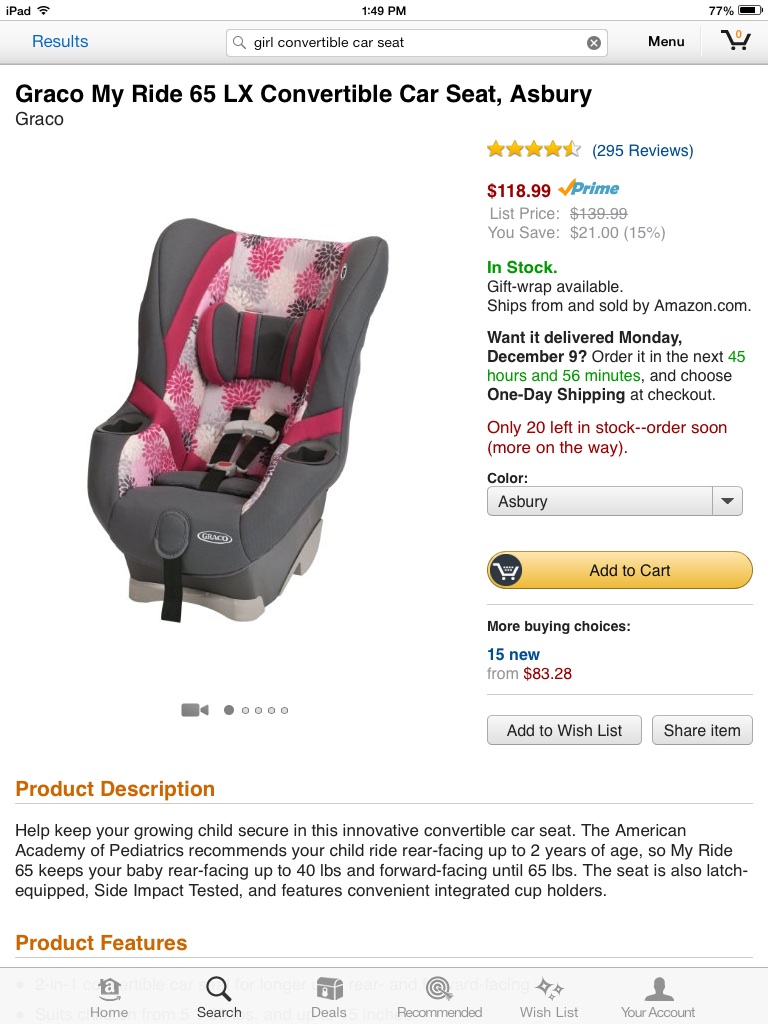This screenshot has height=1024, width=768.
Task: Select the Search tab
Action: click(219, 996)
